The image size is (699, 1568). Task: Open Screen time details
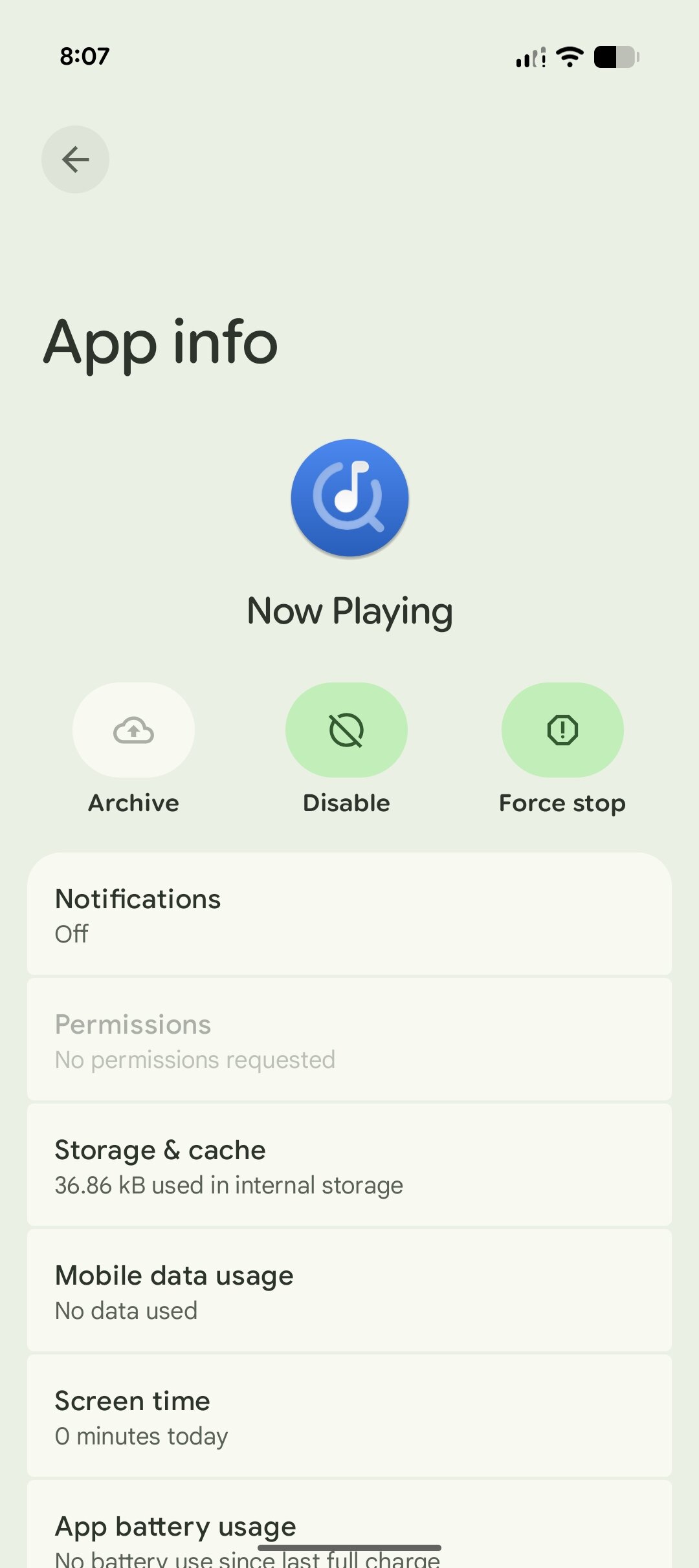click(x=349, y=1416)
